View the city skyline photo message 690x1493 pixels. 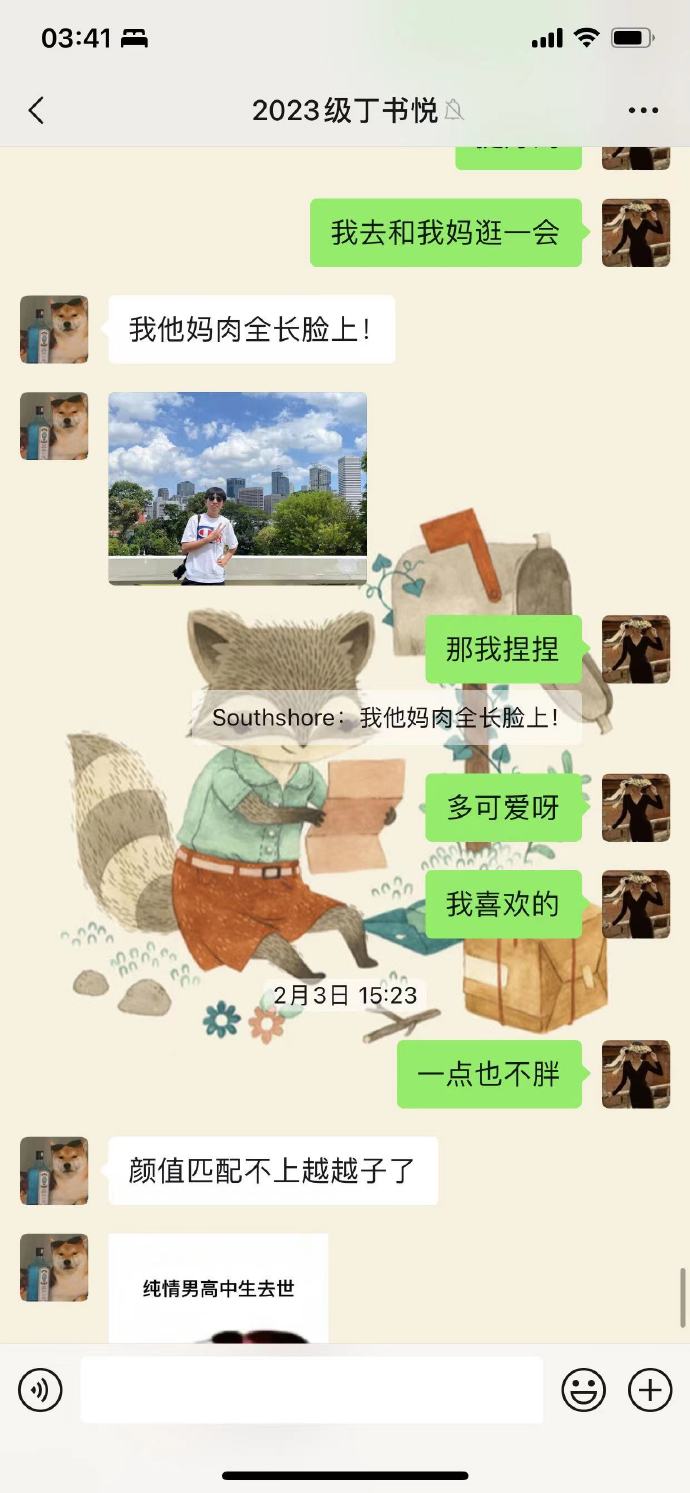(x=237, y=488)
